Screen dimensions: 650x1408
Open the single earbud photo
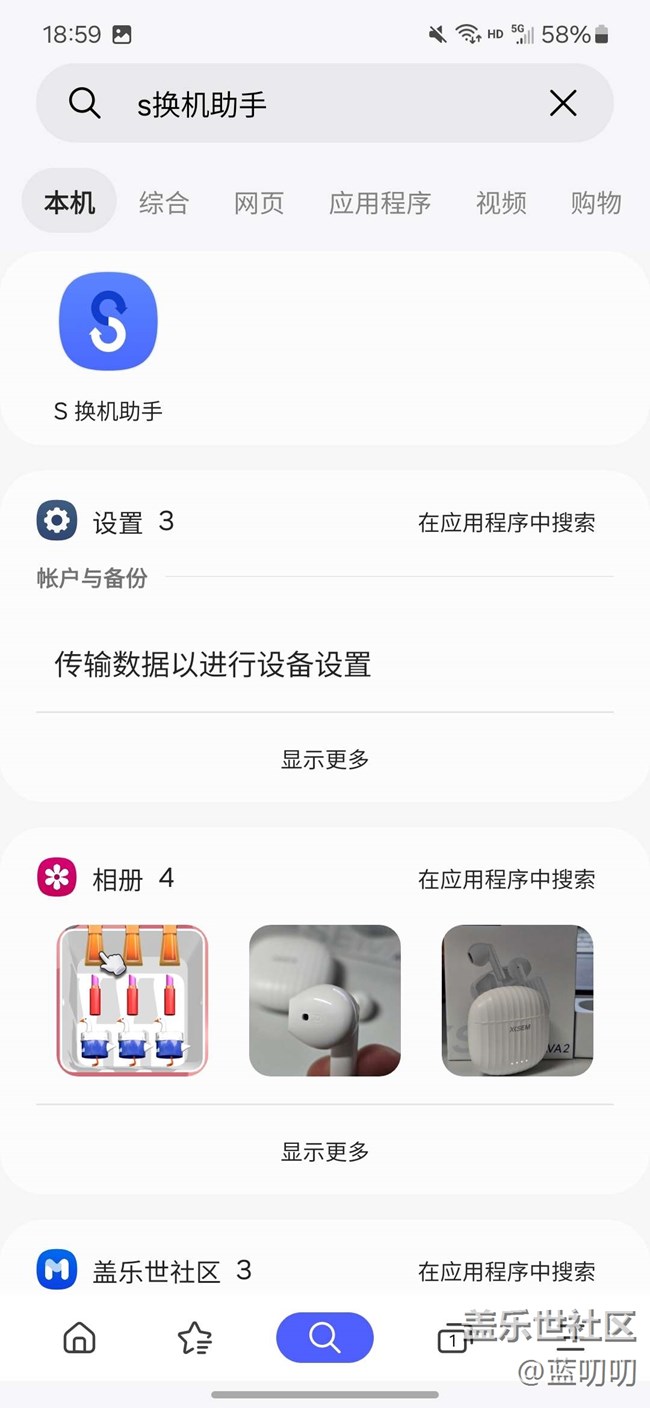[325, 1000]
